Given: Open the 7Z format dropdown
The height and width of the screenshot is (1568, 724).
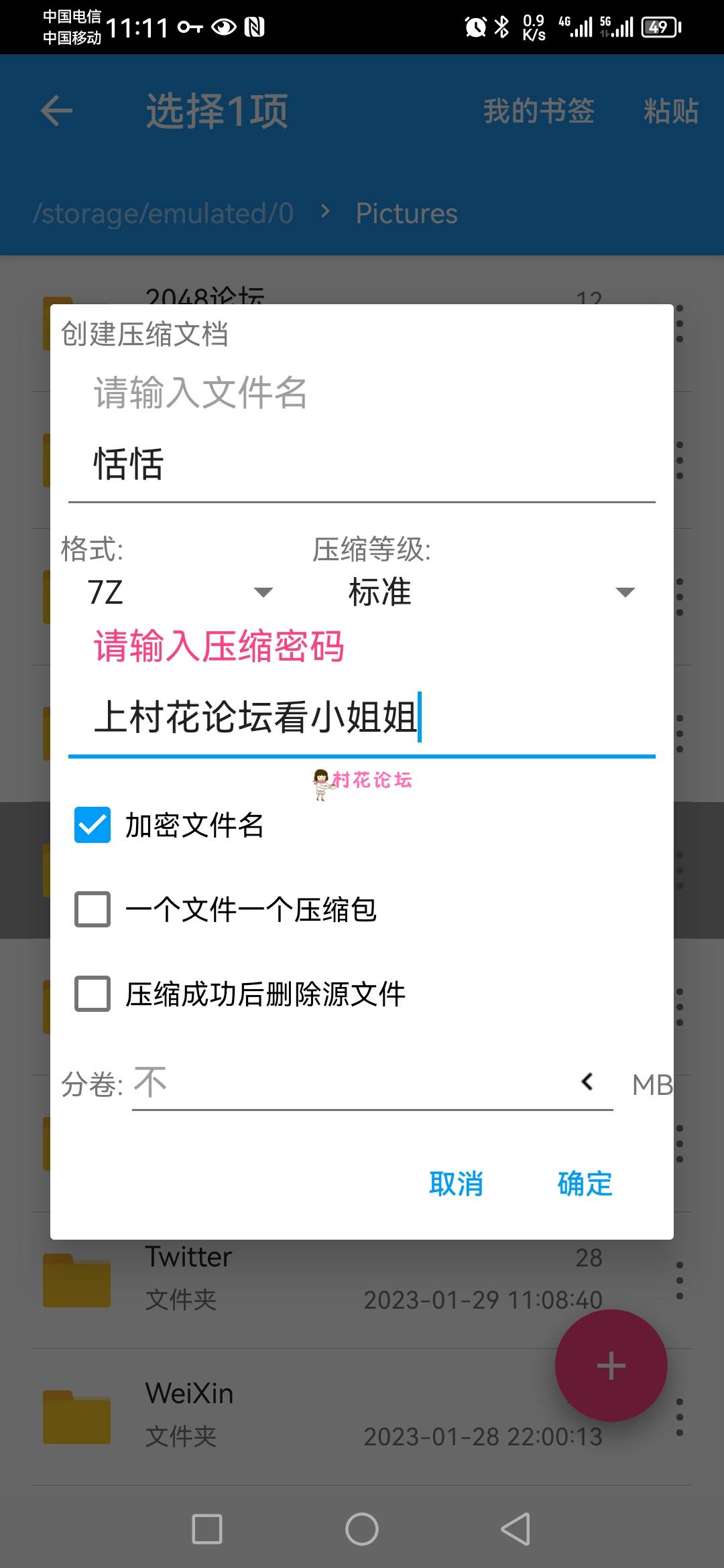Looking at the screenshot, I should 180,592.
